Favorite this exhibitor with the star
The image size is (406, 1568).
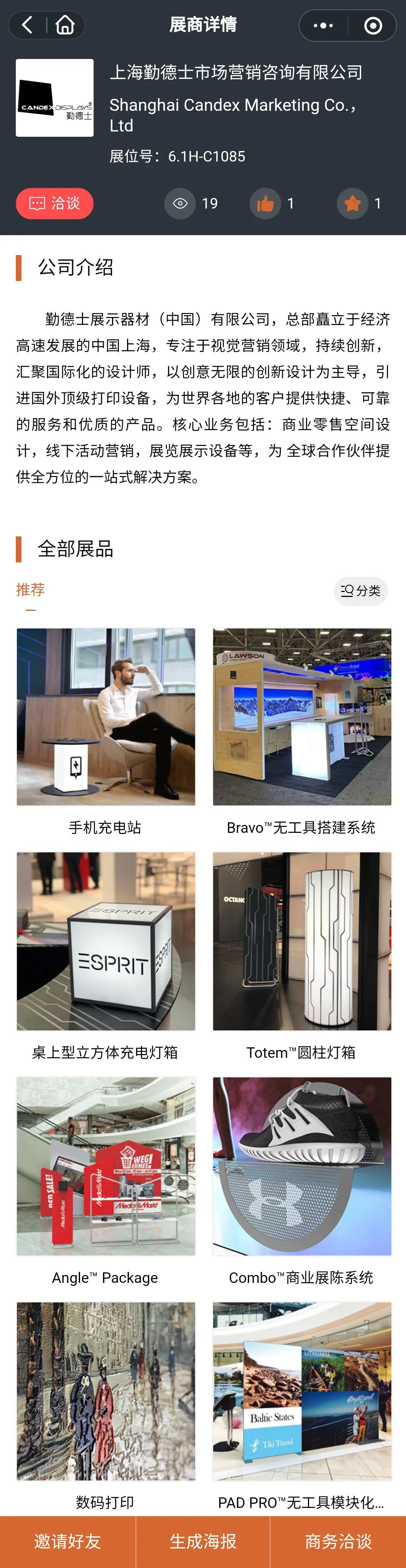tap(353, 203)
